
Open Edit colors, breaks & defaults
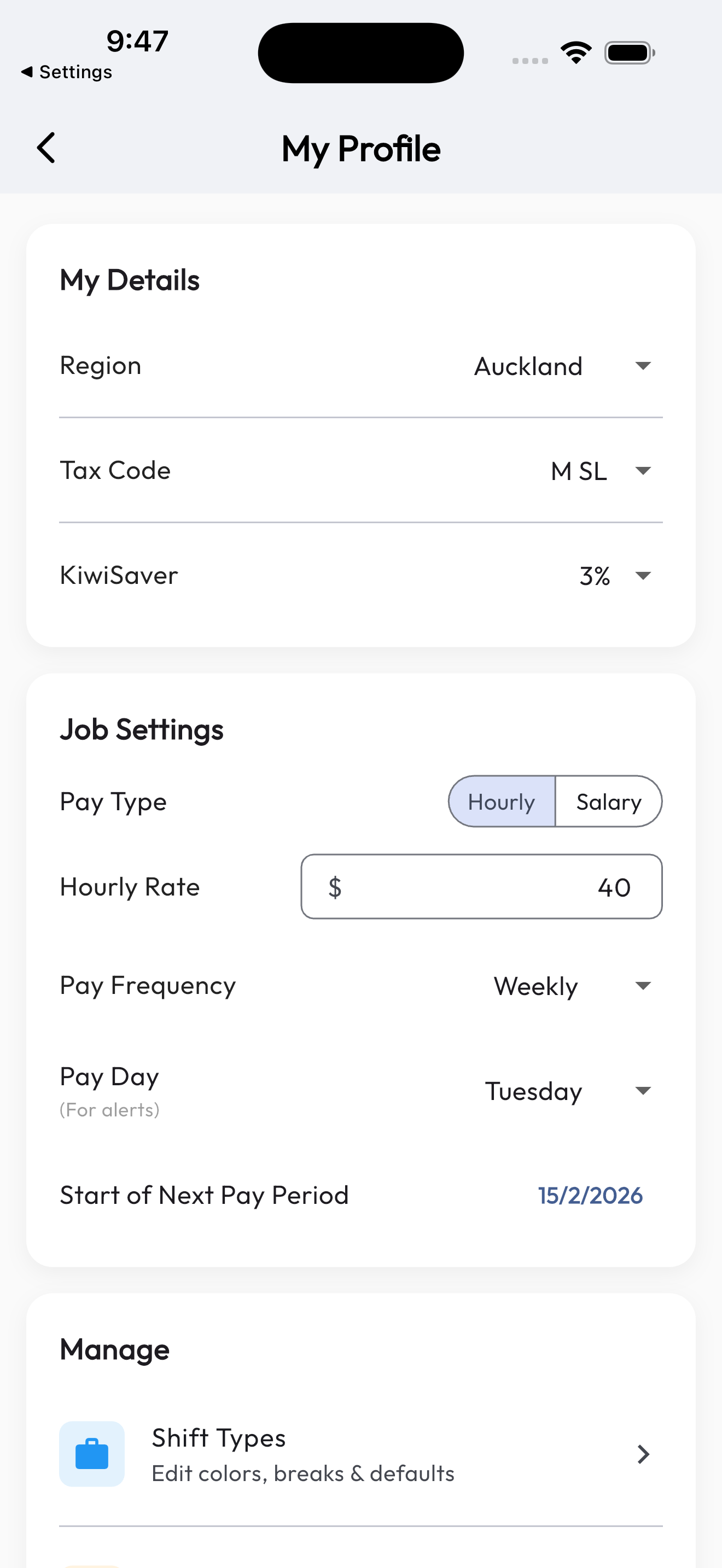coord(302,1473)
